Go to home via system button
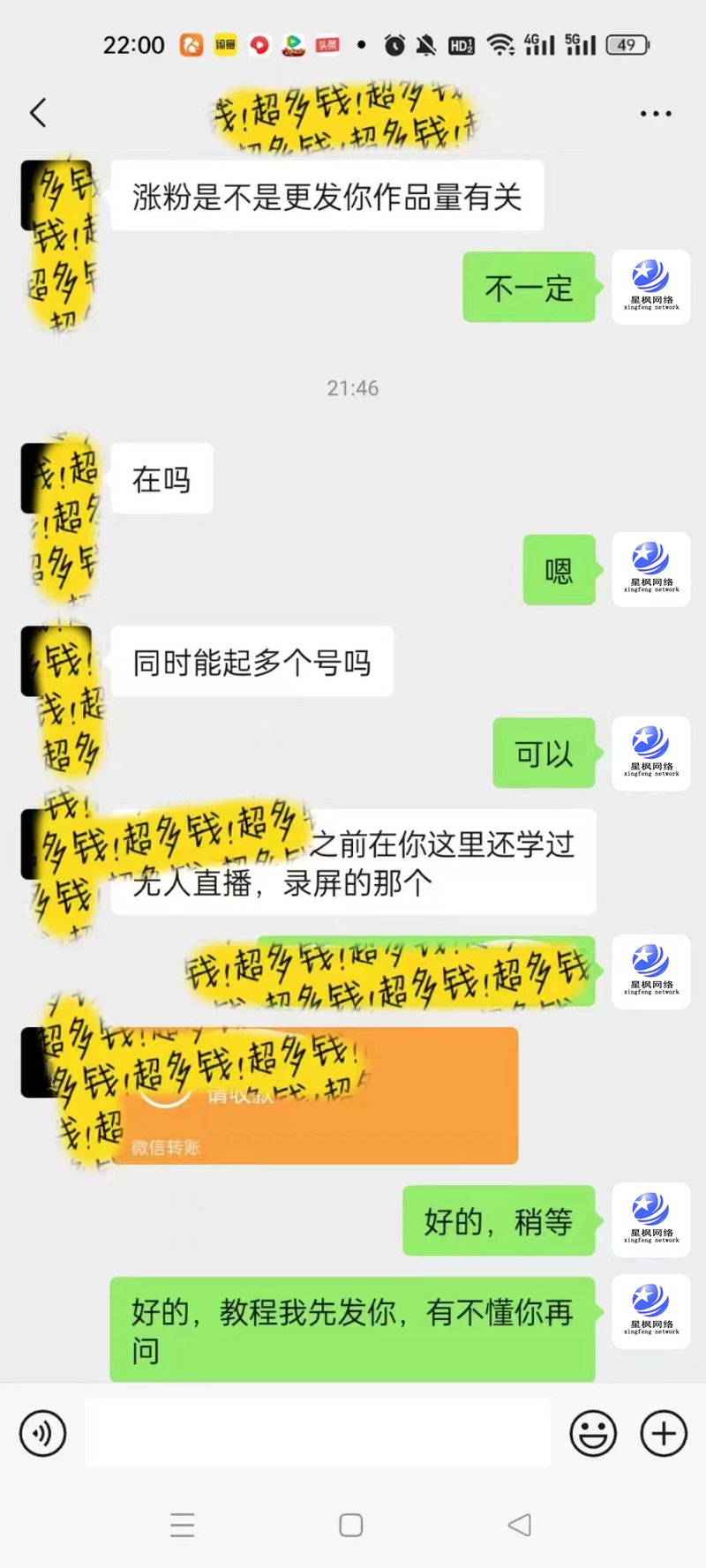The height and width of the screenshot is (1568, 706). (351, 1525)
